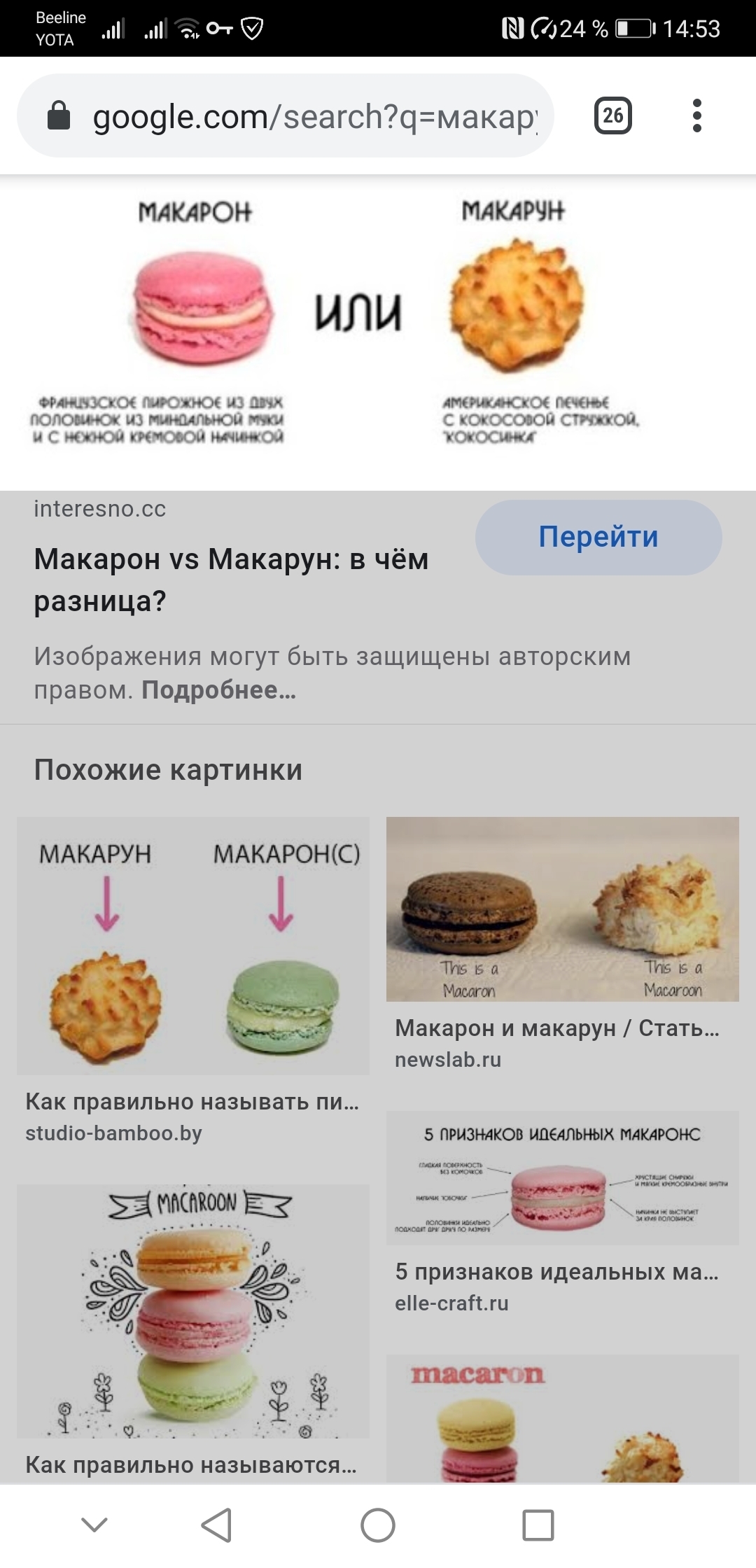Image resolution: width=756 pixels, height=1568 pixels.
Task: Open the browser overflow menu
Action: (696, 115)
